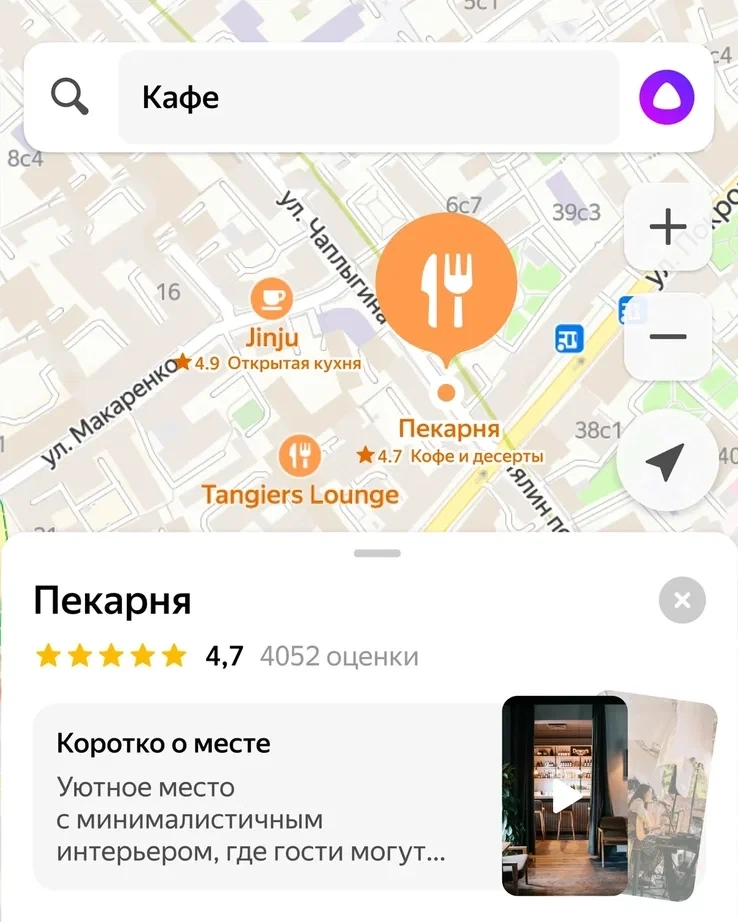Image resolution: width=738 pixels, height=922 pixels.
Task: Open the Коротко о месте summary
Action: click(x=260, y=795)
